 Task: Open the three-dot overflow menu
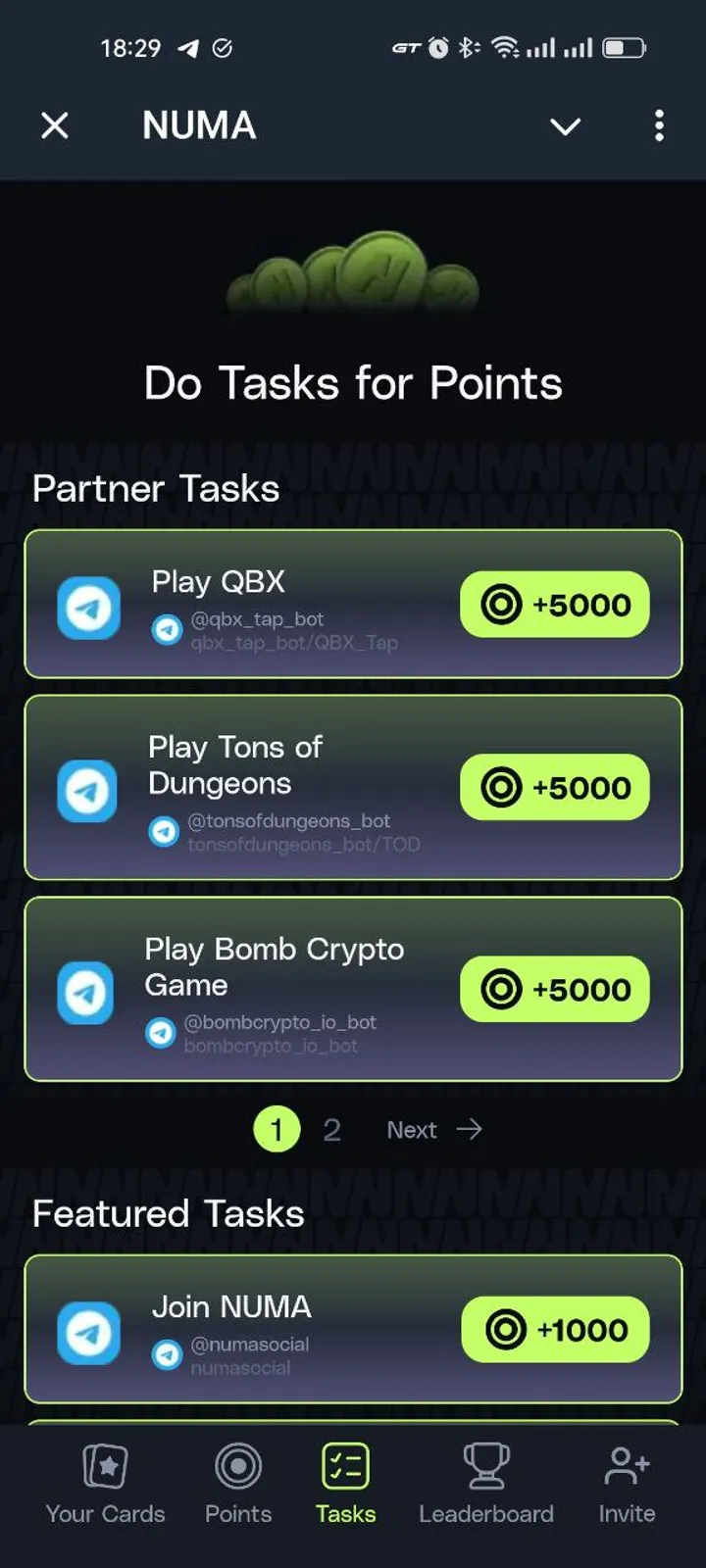[659, 126]
